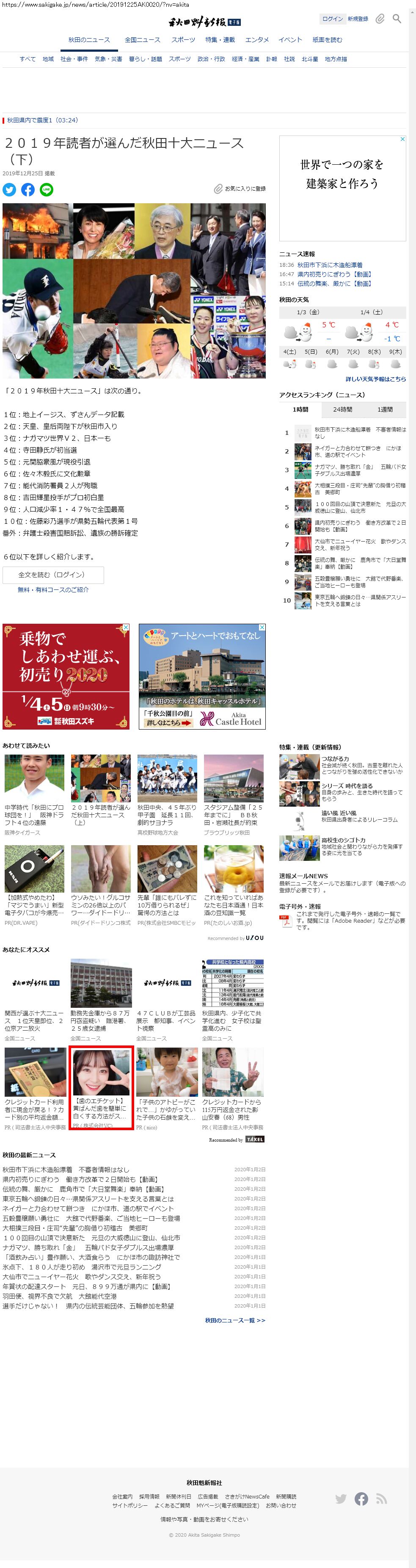Image resolution: width=416 pixels, height=1568 pixels.
Task: Open the スポーツ top navigation tab
Action: [x=183, y=39]
